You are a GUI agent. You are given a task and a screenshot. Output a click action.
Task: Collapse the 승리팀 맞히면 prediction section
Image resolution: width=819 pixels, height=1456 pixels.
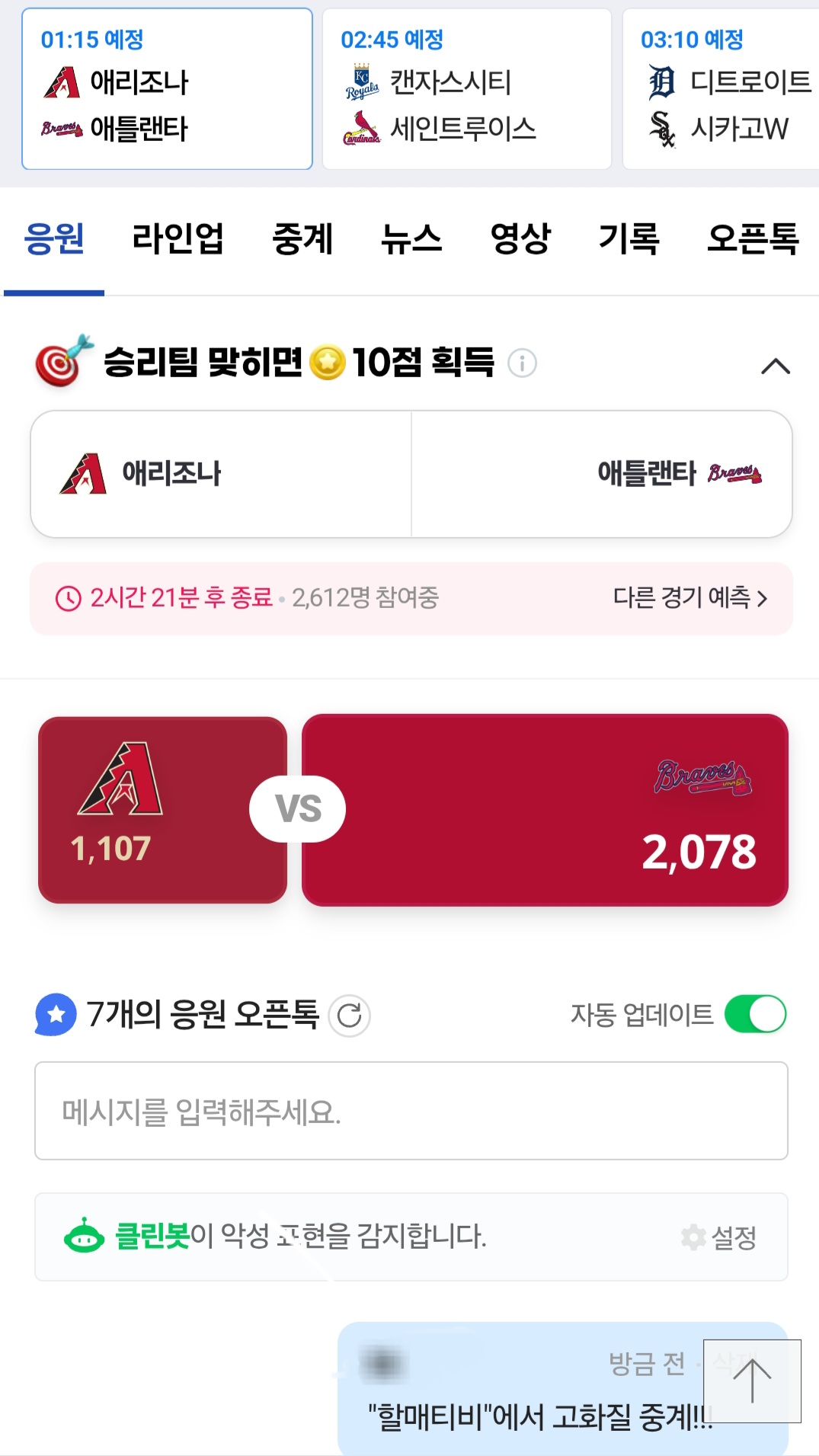776,366
